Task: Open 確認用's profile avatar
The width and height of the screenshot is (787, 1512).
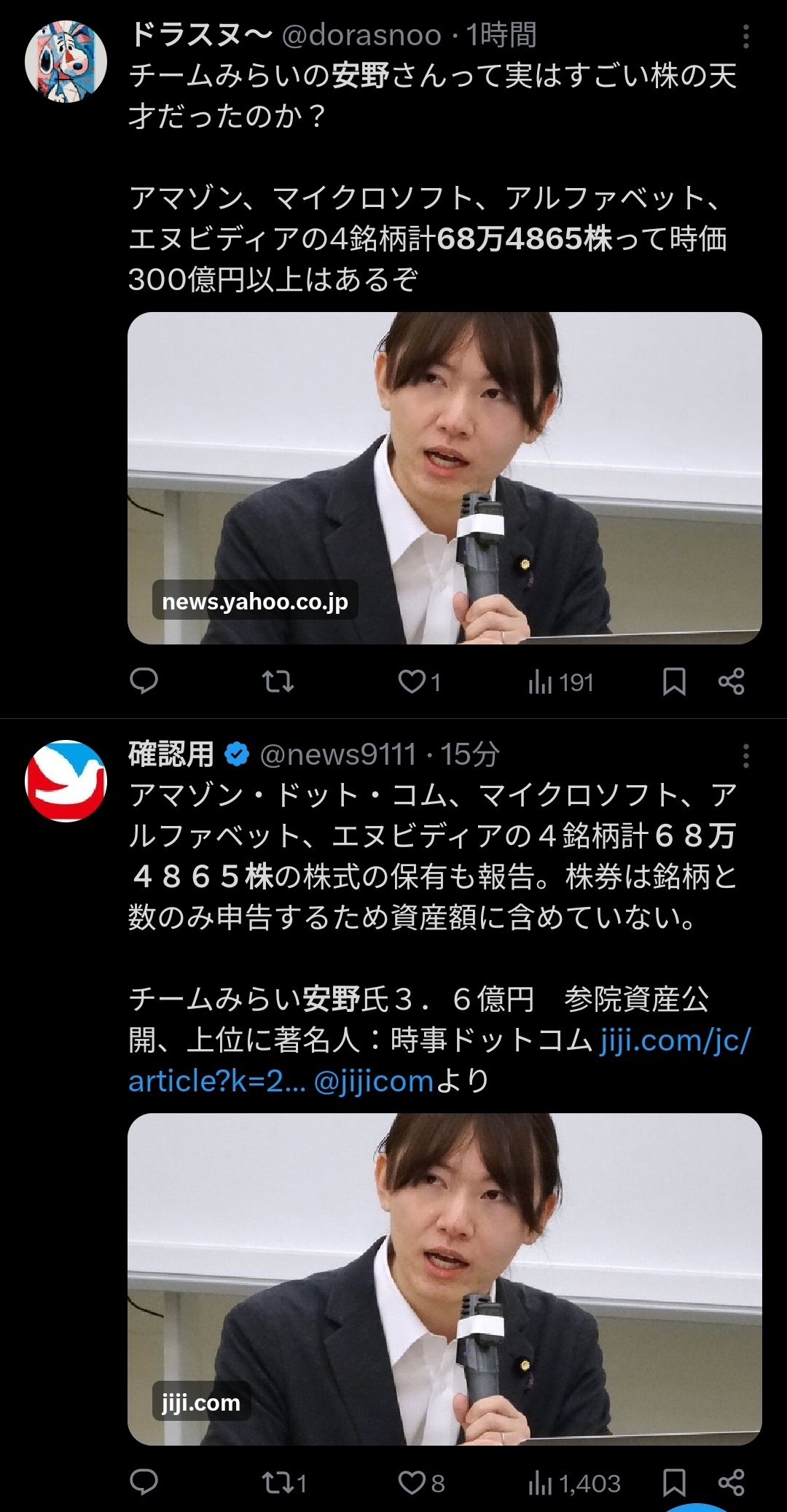Action: 66,781
